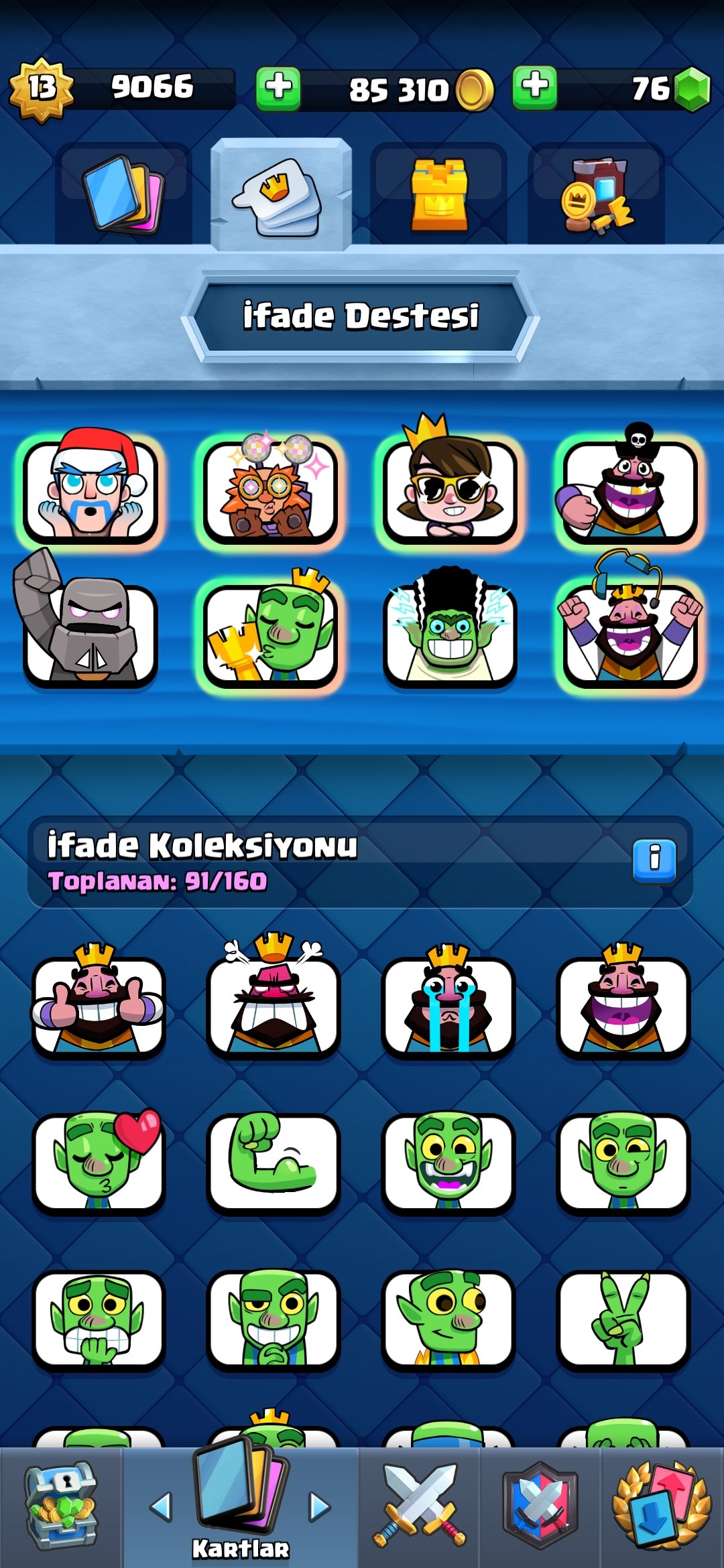Open the shop chest tab
This screenshot has height=1568, width=724.
tap(60, 1506)
